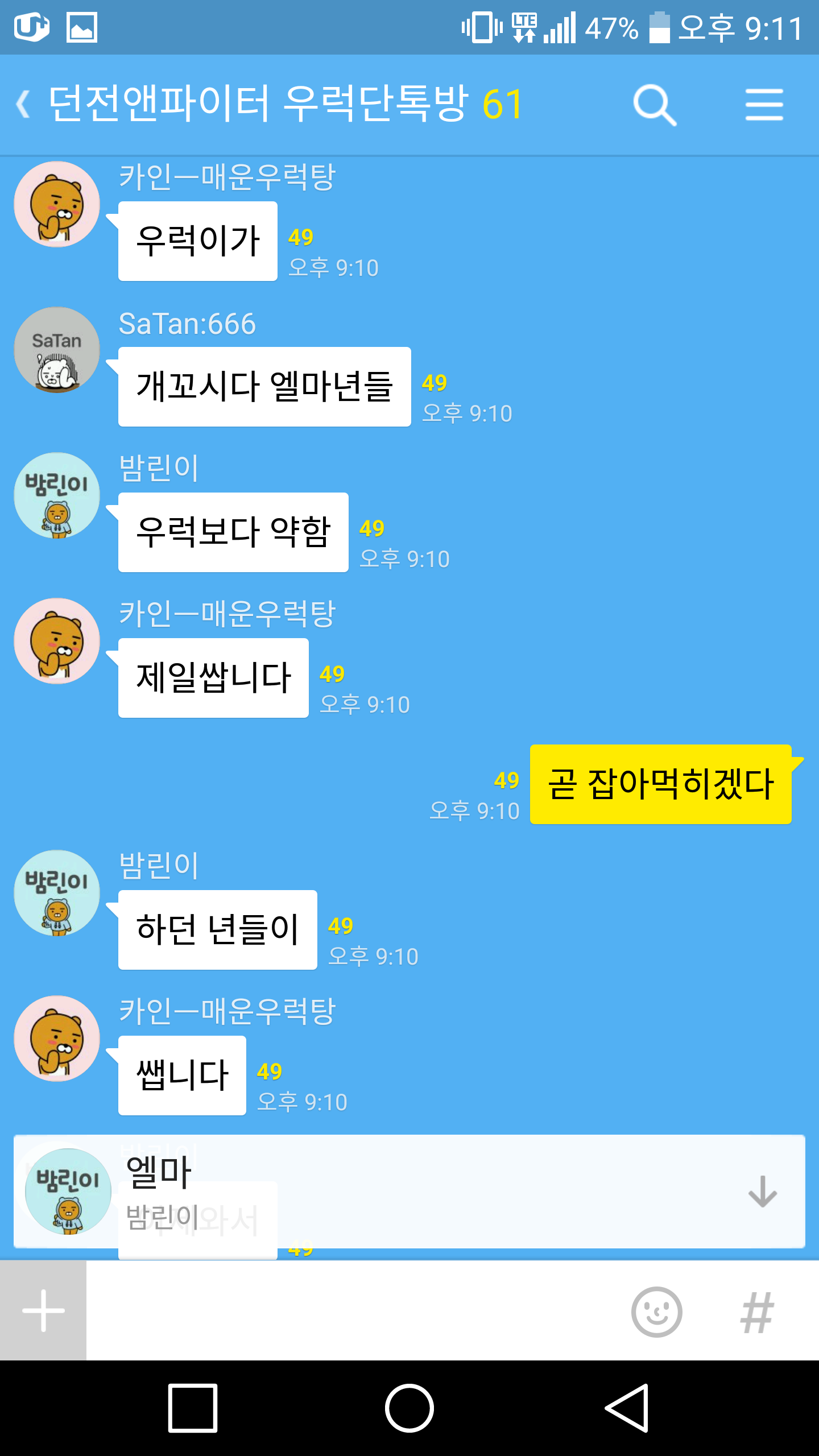Image resolution: width=819 pixels, height=1456 pixels.
Task: Search within this chat
Action: coord(654,105)
